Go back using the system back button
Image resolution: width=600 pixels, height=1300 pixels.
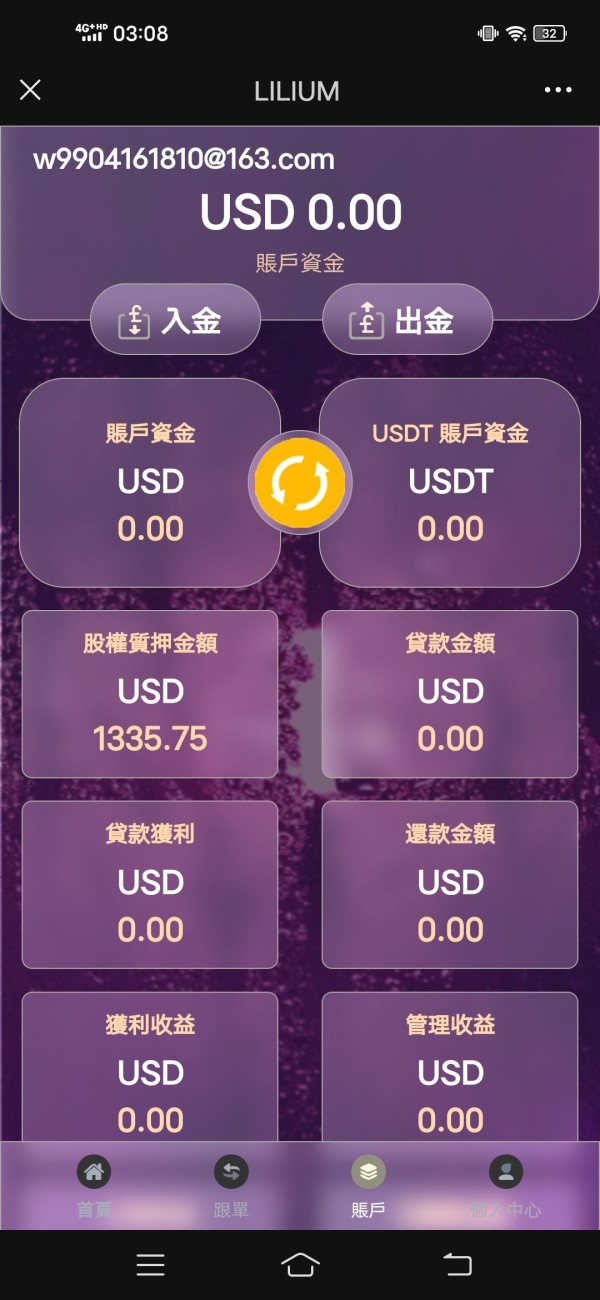457,1264
